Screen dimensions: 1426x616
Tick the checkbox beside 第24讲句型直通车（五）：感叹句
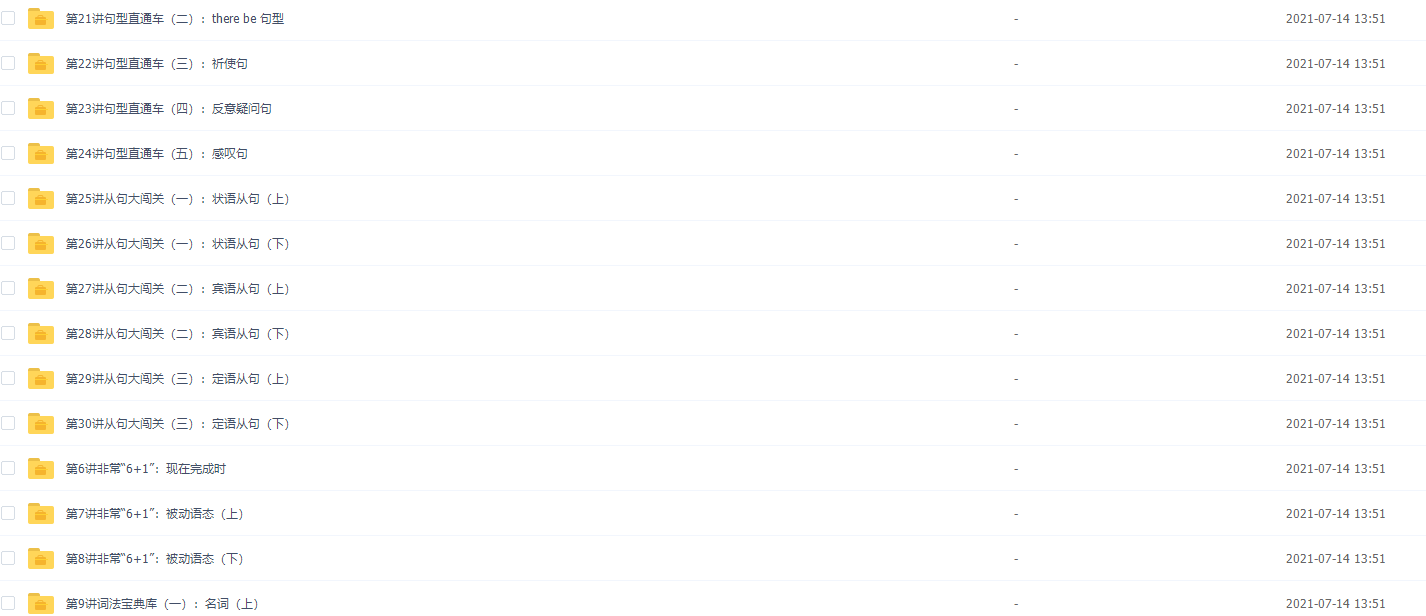pyautogui.click(x=8, y=153)
